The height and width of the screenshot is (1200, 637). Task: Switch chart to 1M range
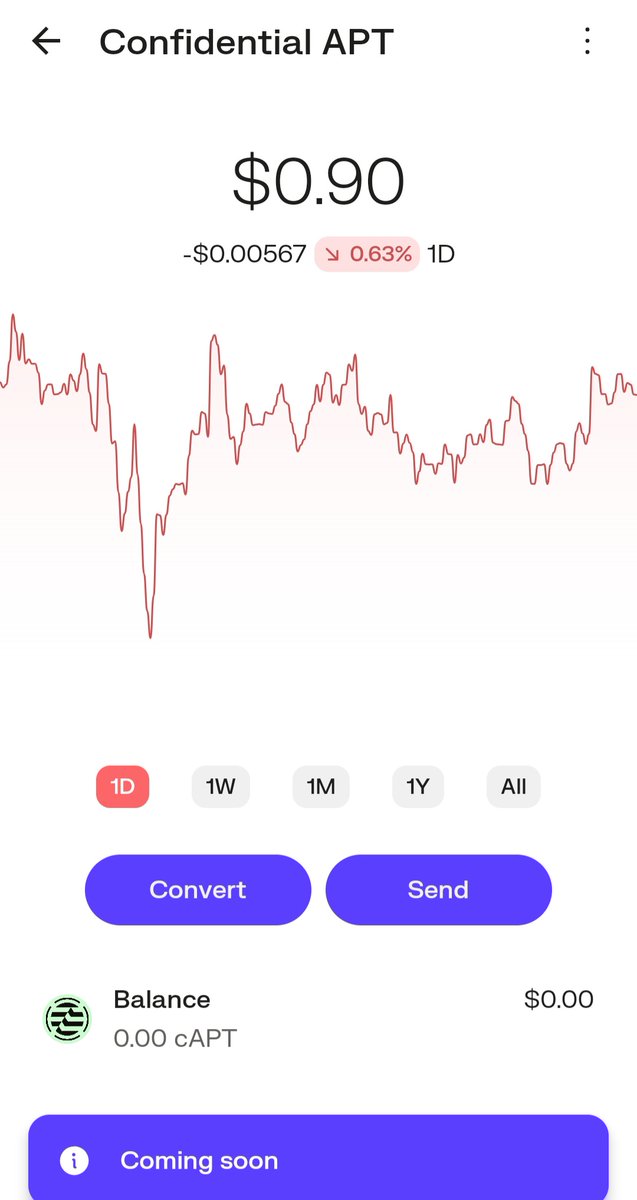tap(321, 787)
